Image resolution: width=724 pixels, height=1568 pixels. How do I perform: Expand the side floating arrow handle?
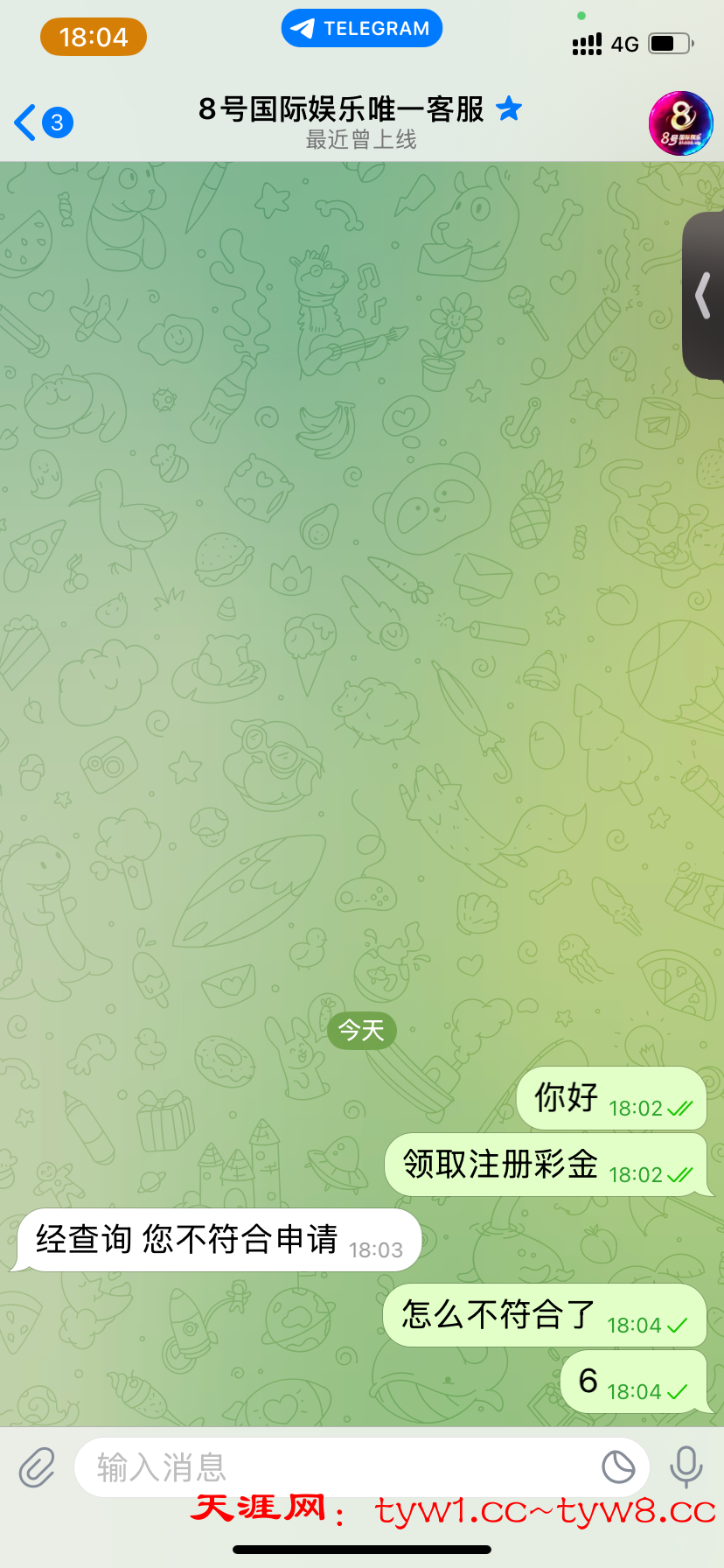(703, 296)
